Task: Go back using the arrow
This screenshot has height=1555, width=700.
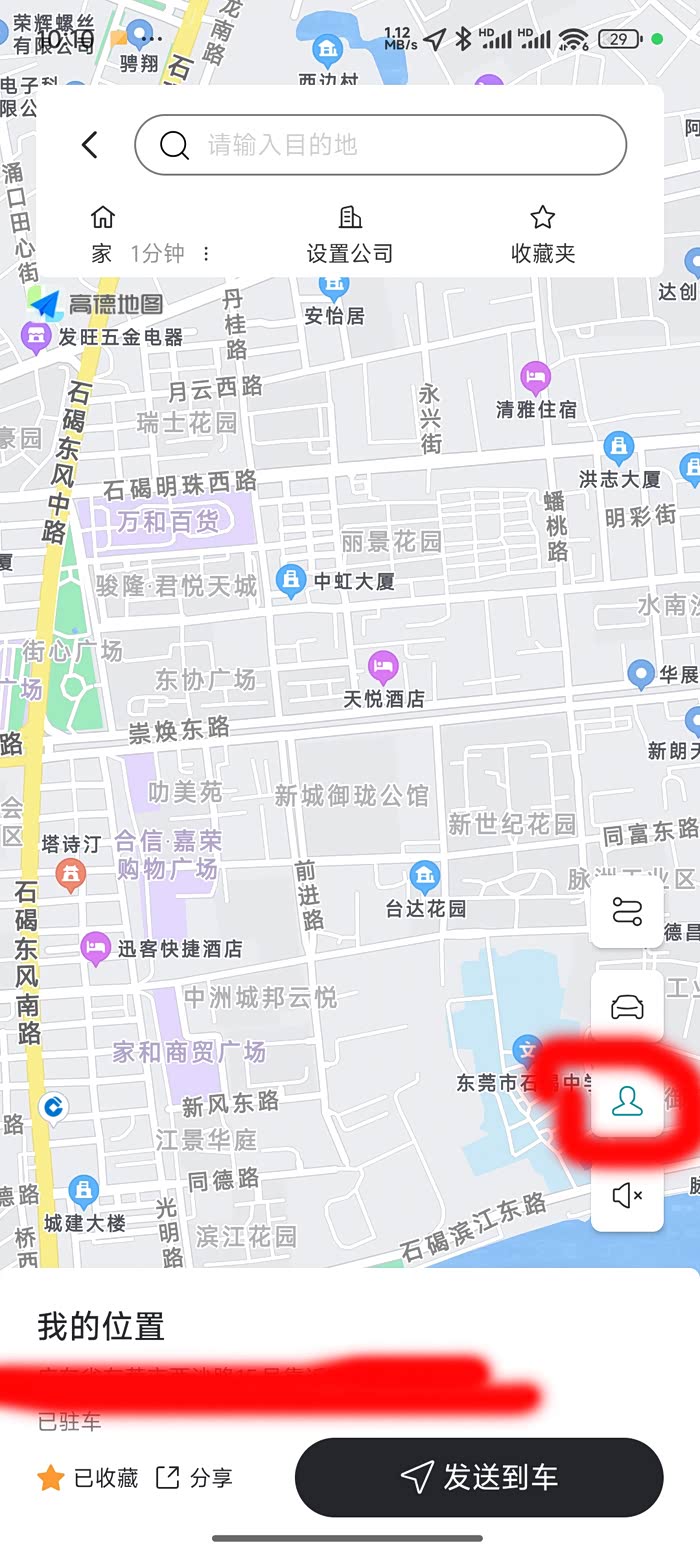Action: [90, 145]
